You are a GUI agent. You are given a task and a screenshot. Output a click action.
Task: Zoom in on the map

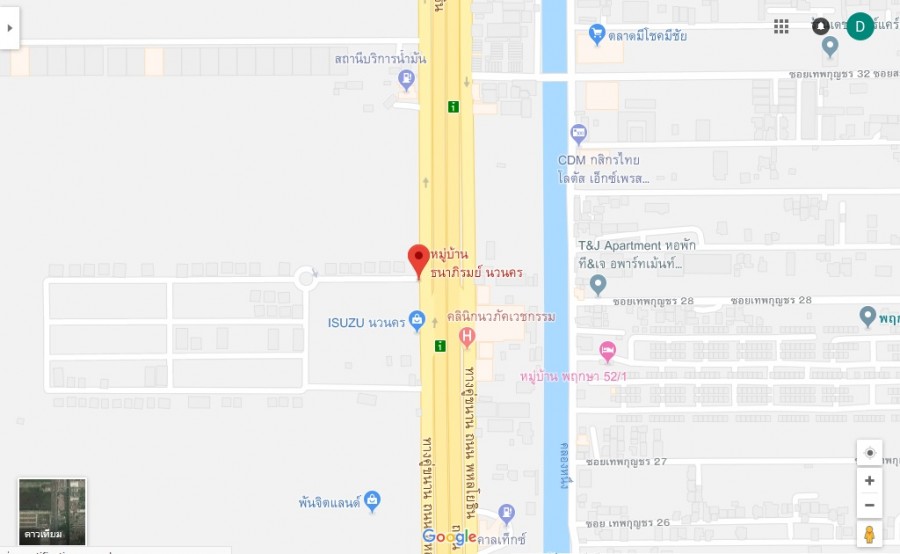point(869,480)
